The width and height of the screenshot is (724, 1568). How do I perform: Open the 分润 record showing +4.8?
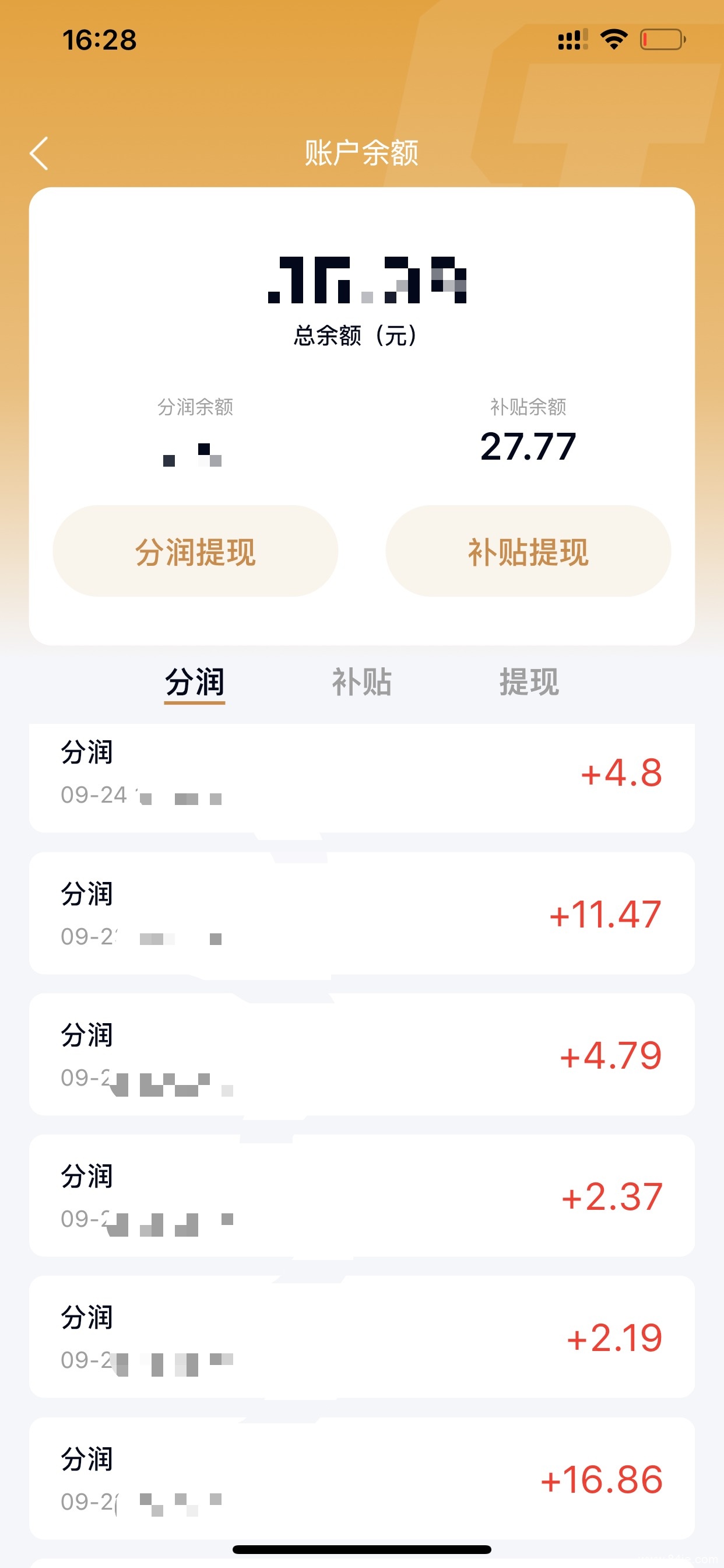pos(362,773)
